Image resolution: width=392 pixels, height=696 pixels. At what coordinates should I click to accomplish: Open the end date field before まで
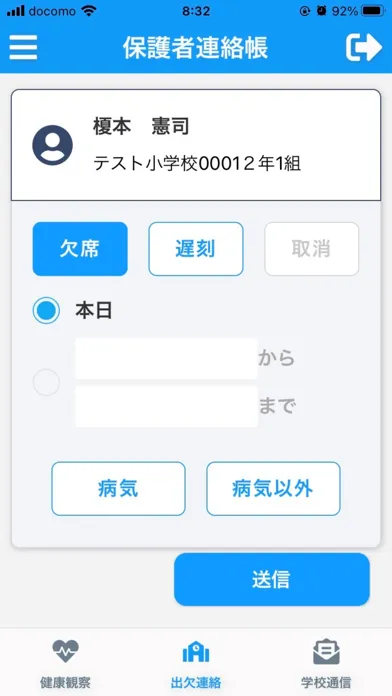point(166,407)
